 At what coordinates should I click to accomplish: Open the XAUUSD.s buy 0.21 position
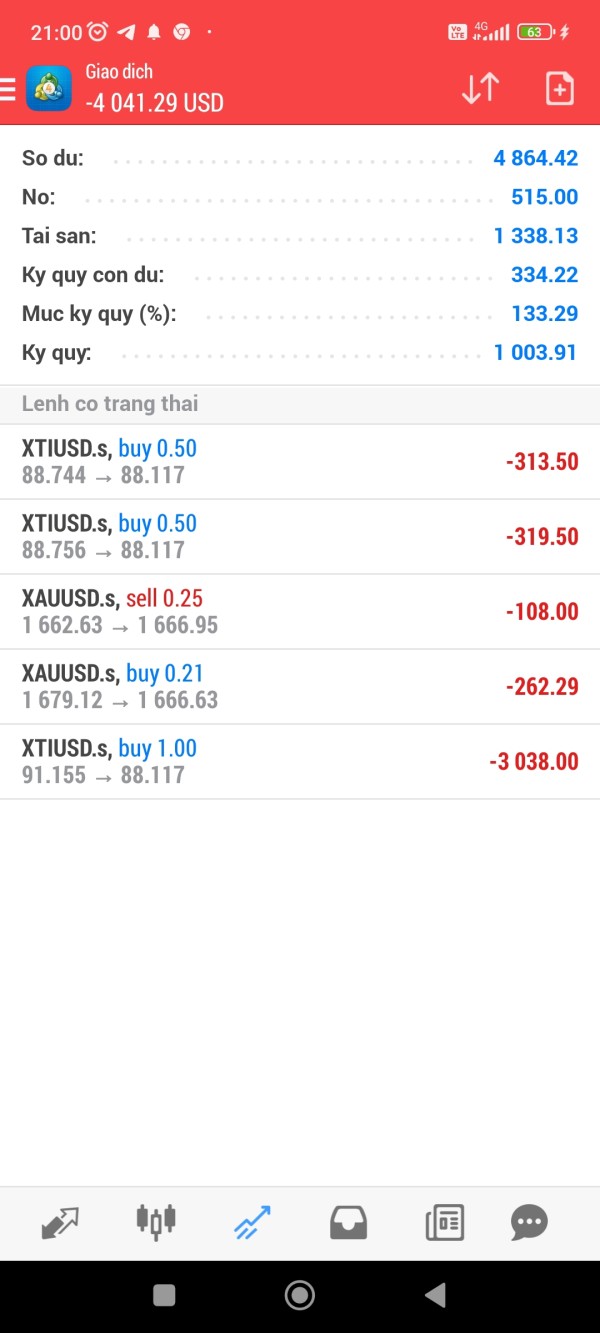[300, 687]
